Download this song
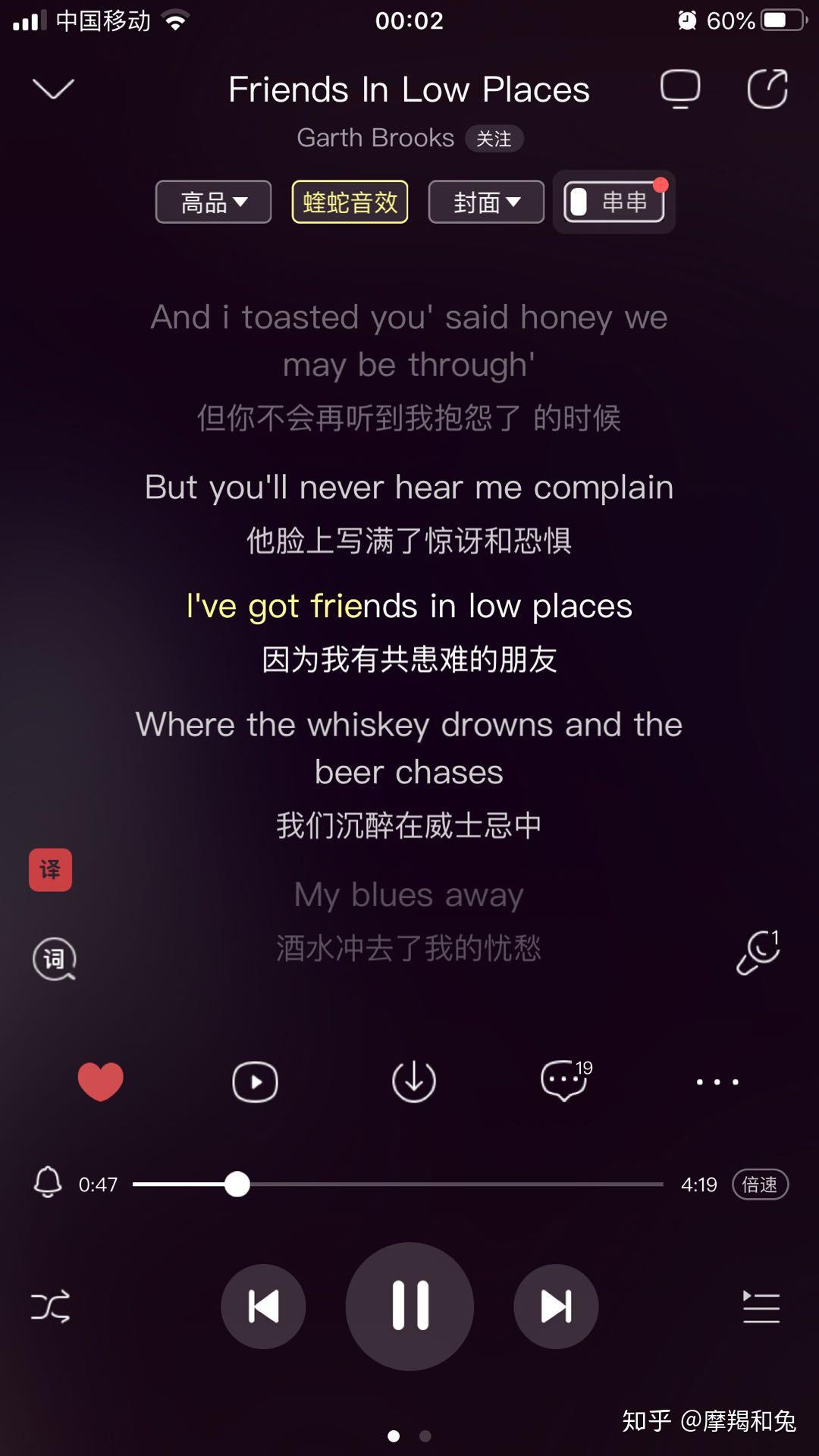The width and height of the screenshot is (819, 1456). click(x=411, y=1081)
